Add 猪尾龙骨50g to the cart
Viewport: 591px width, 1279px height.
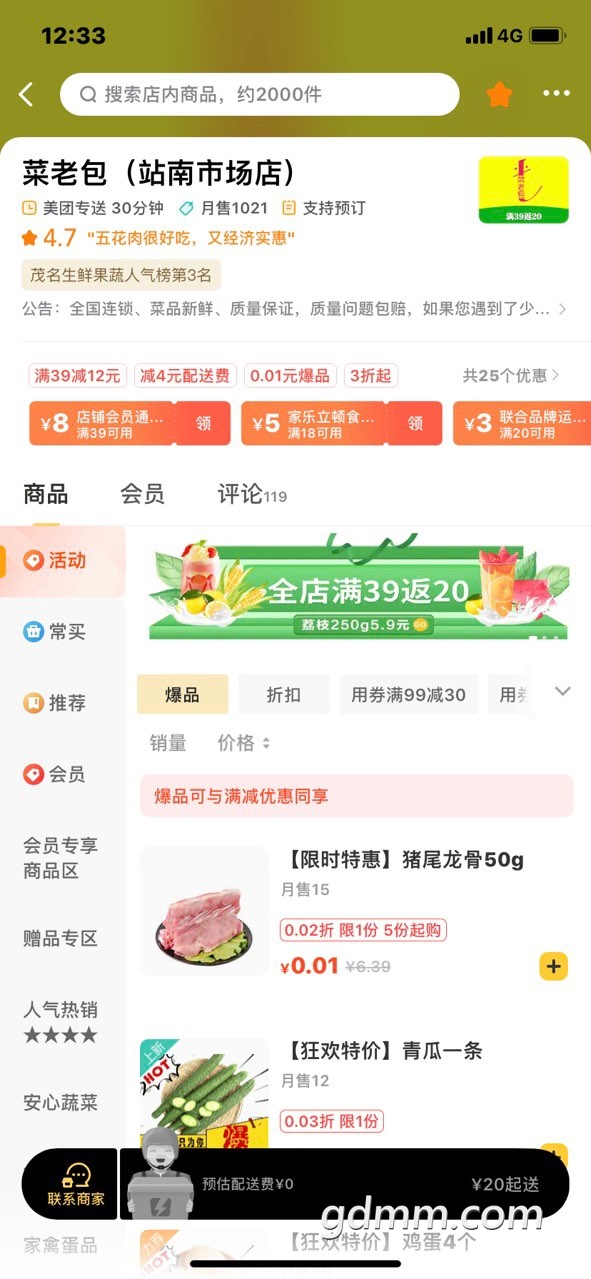click(554, 966)
